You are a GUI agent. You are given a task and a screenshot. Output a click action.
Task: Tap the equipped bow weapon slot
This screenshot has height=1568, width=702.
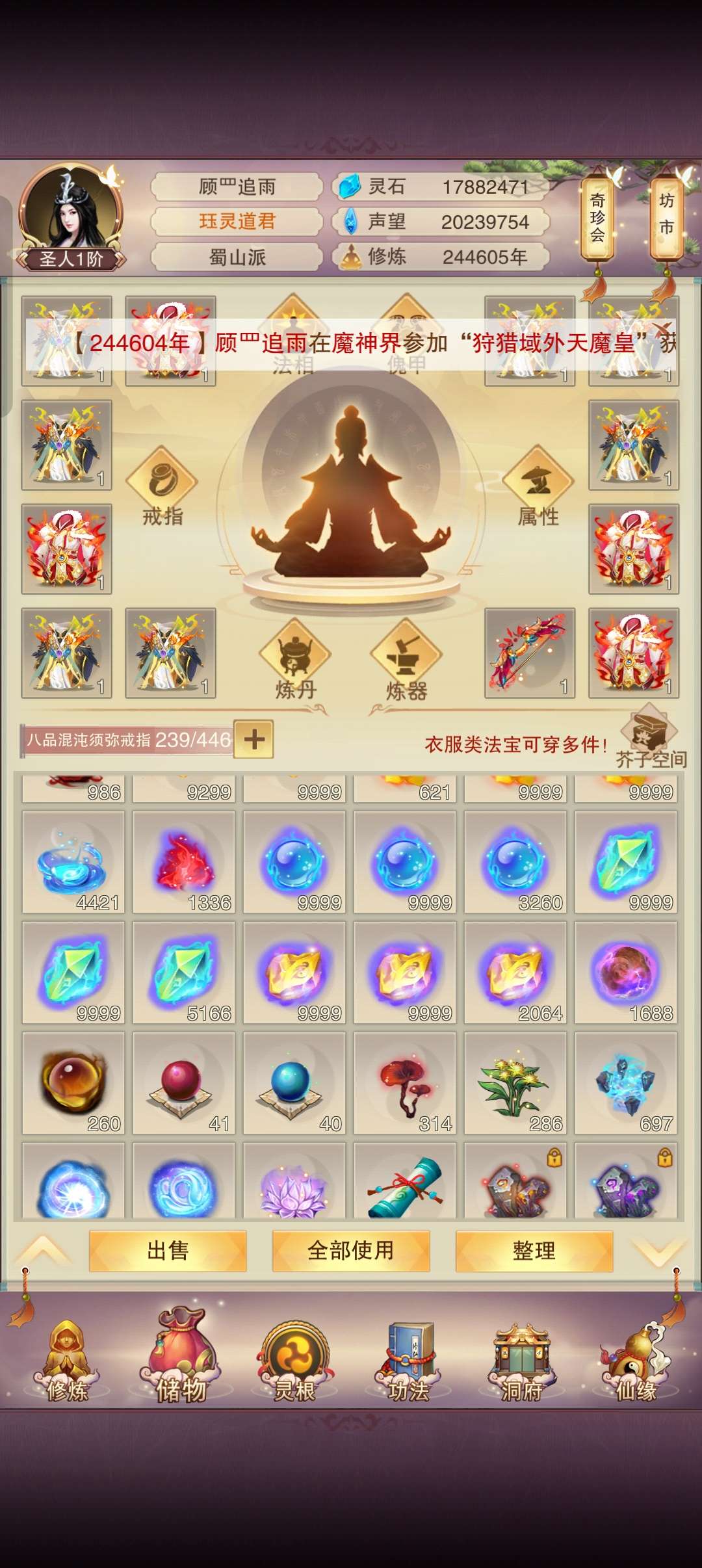pyautogui.click(x=530, y=653)
